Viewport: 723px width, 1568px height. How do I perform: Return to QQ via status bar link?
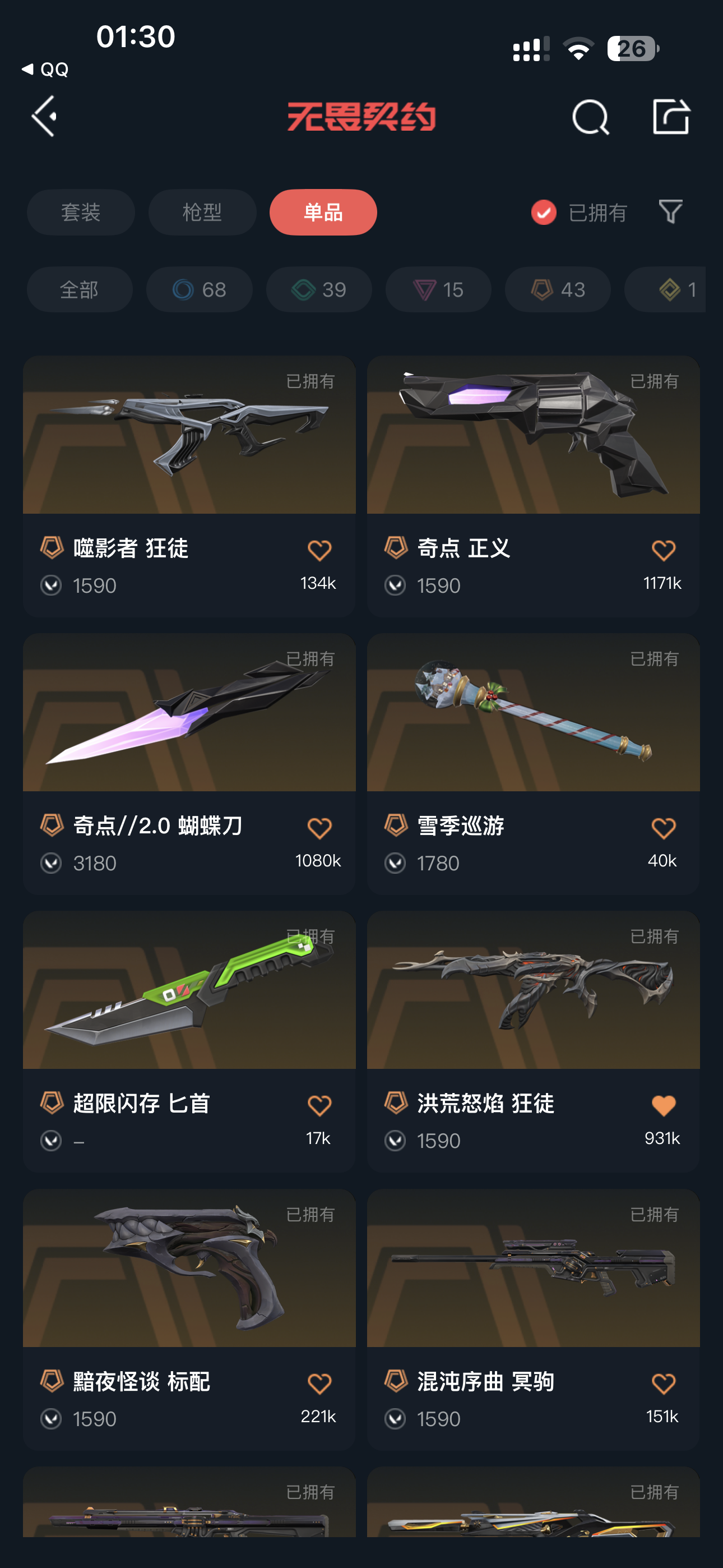tap(45, 70)
